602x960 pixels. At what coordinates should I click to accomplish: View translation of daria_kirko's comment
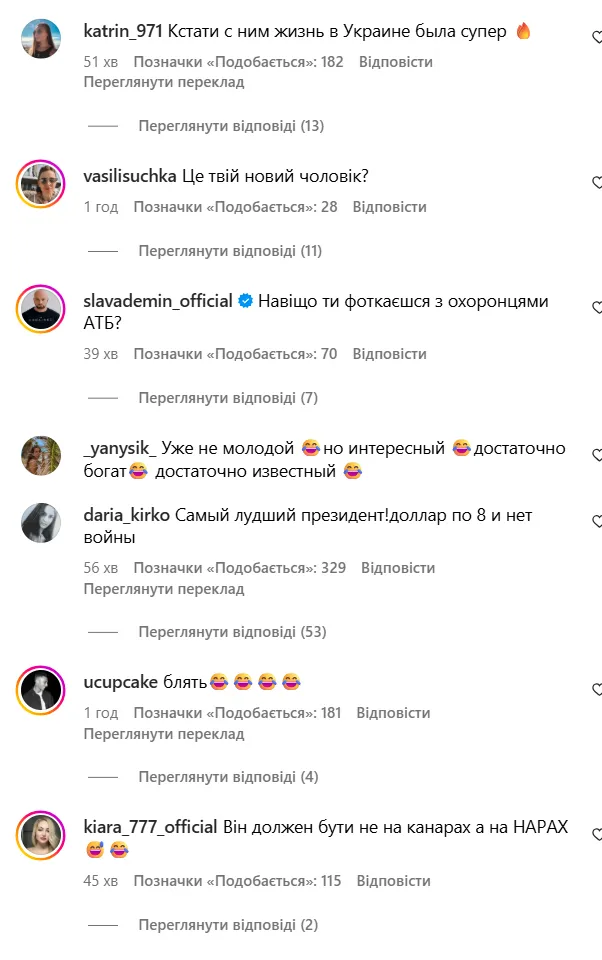[x=164, y=588]
